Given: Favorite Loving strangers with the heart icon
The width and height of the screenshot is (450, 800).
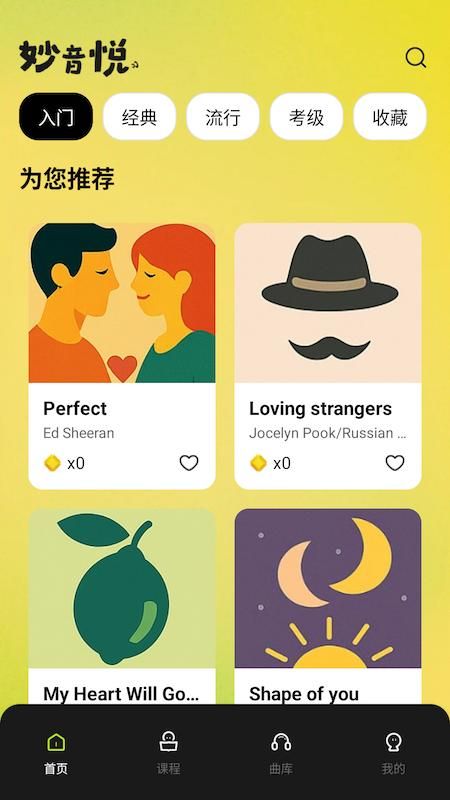Looking at the screenshot, I should [394, 463].
